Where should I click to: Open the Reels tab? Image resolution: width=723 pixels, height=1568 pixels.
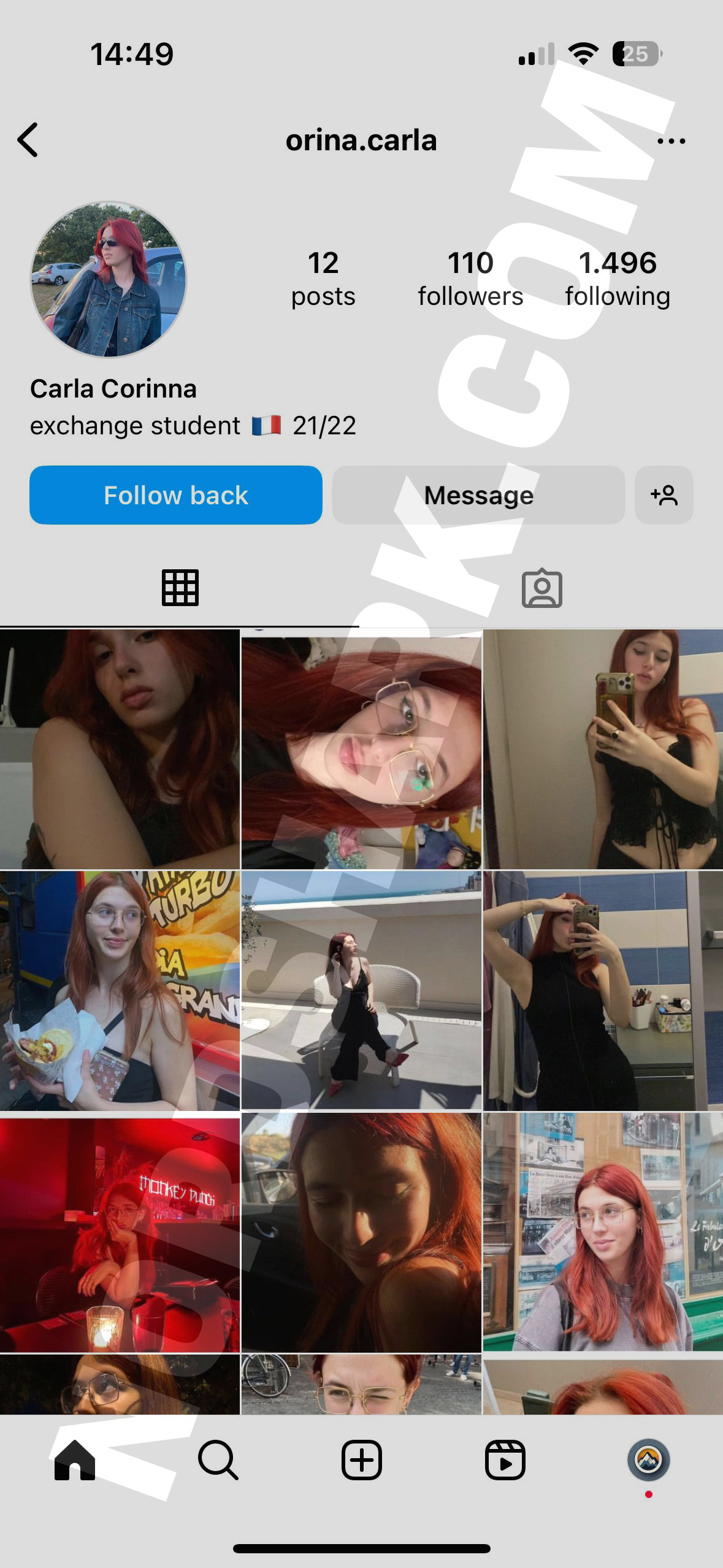coord(505,1460)
